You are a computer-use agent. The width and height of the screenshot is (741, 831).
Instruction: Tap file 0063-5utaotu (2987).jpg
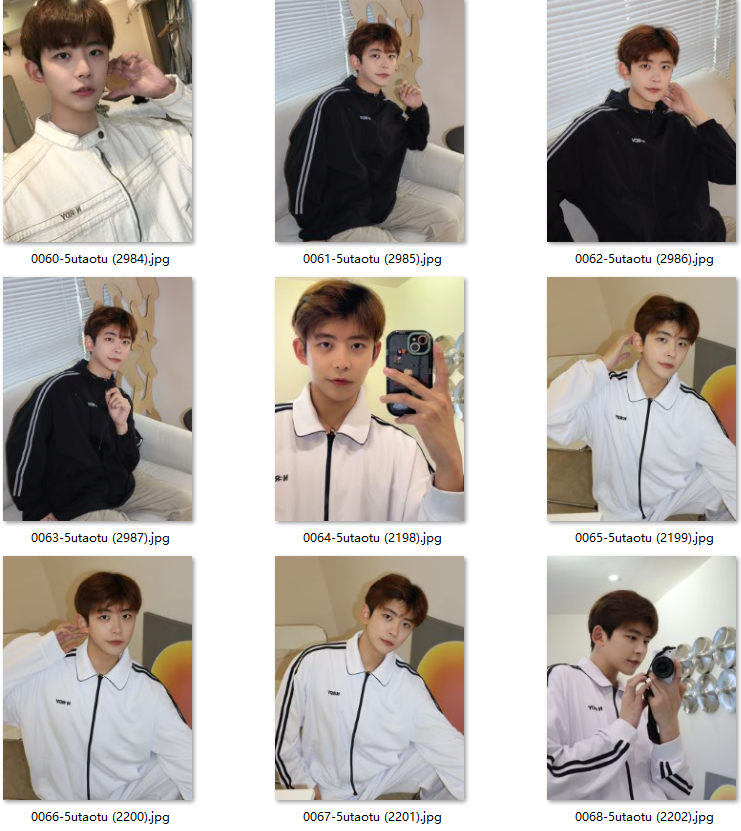(98, 399)
